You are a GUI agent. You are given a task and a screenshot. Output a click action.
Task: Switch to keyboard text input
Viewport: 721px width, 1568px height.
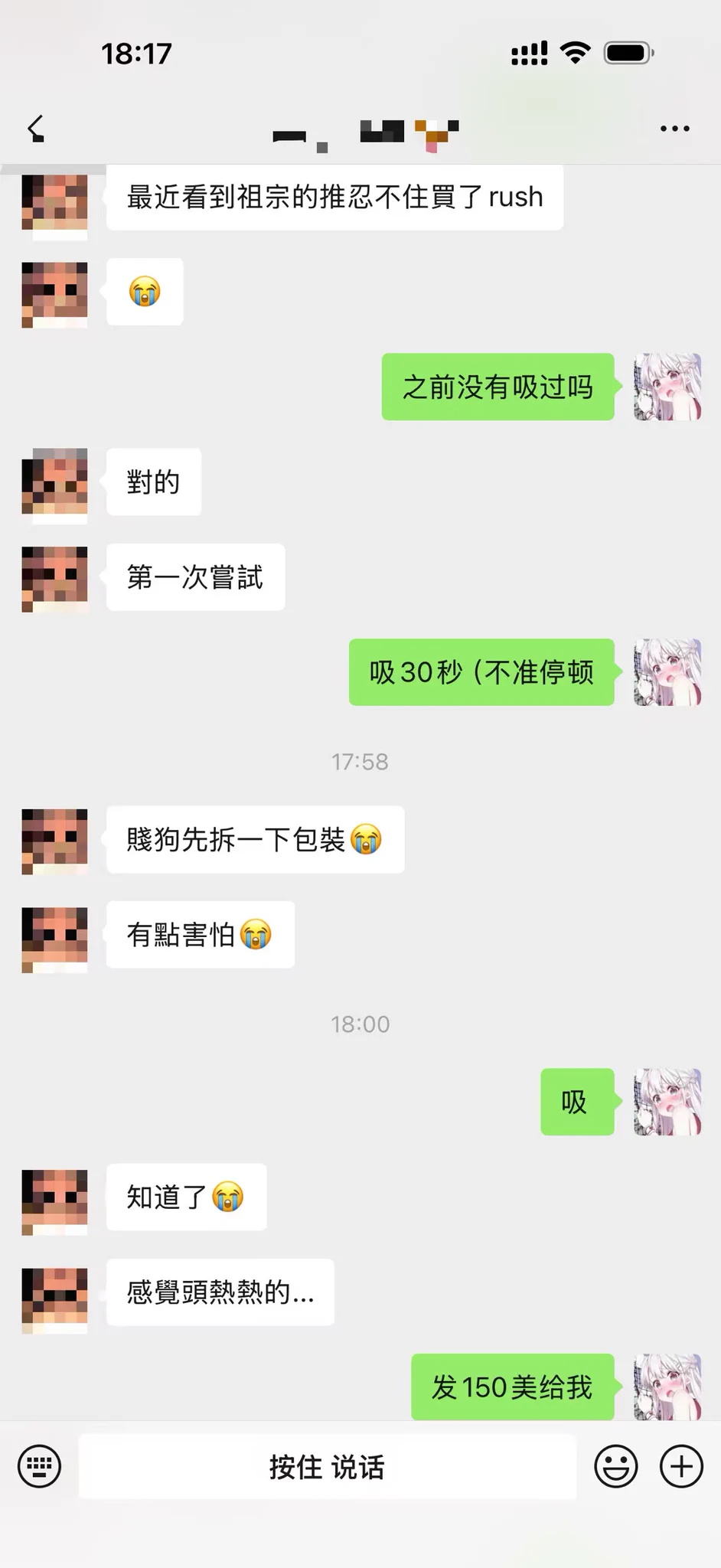pos(39,1466)
